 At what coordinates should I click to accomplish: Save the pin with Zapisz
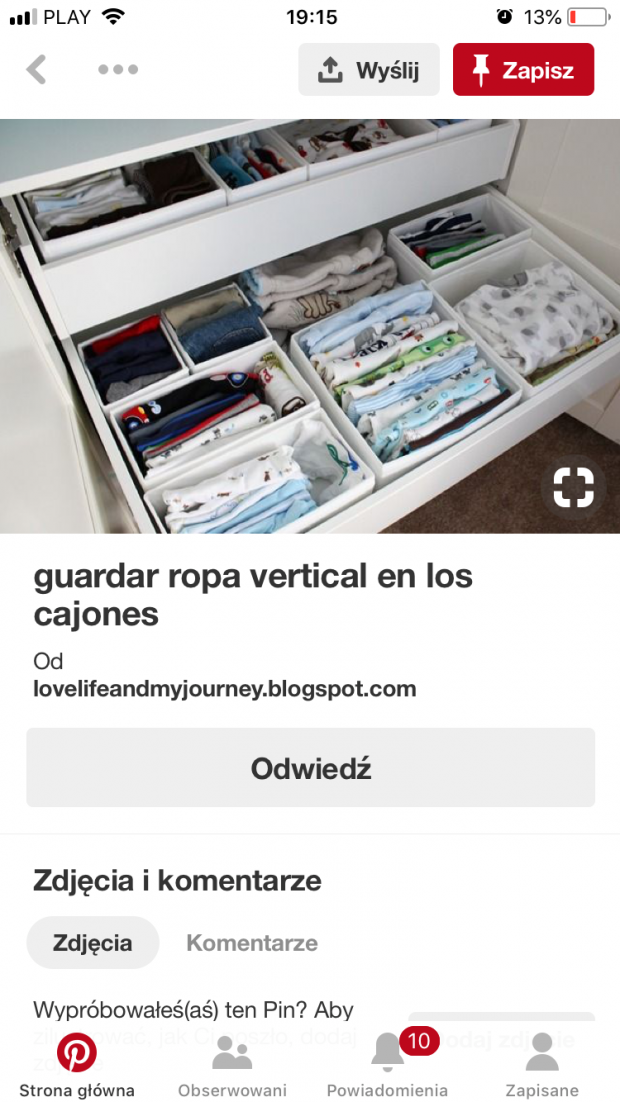tap(524, 70)
